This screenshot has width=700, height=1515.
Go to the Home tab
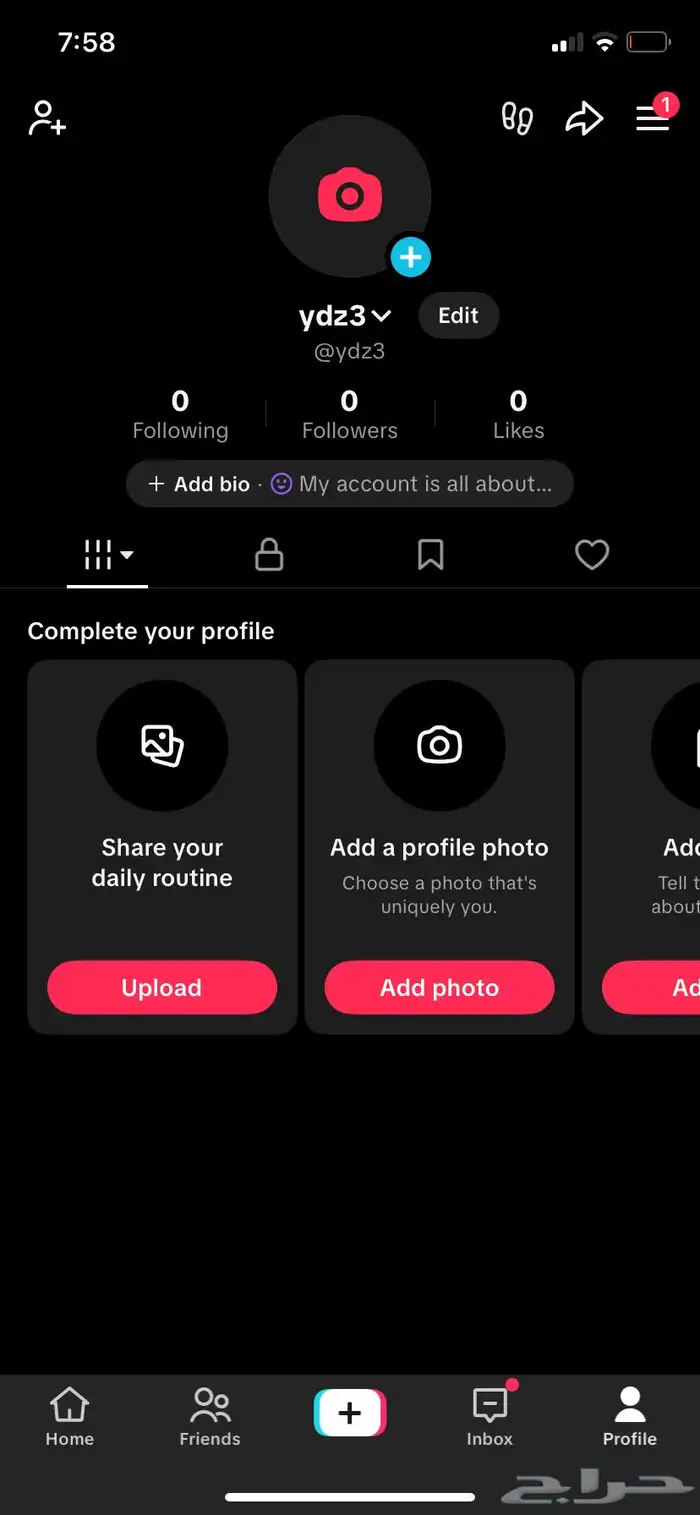(69, 1417)
